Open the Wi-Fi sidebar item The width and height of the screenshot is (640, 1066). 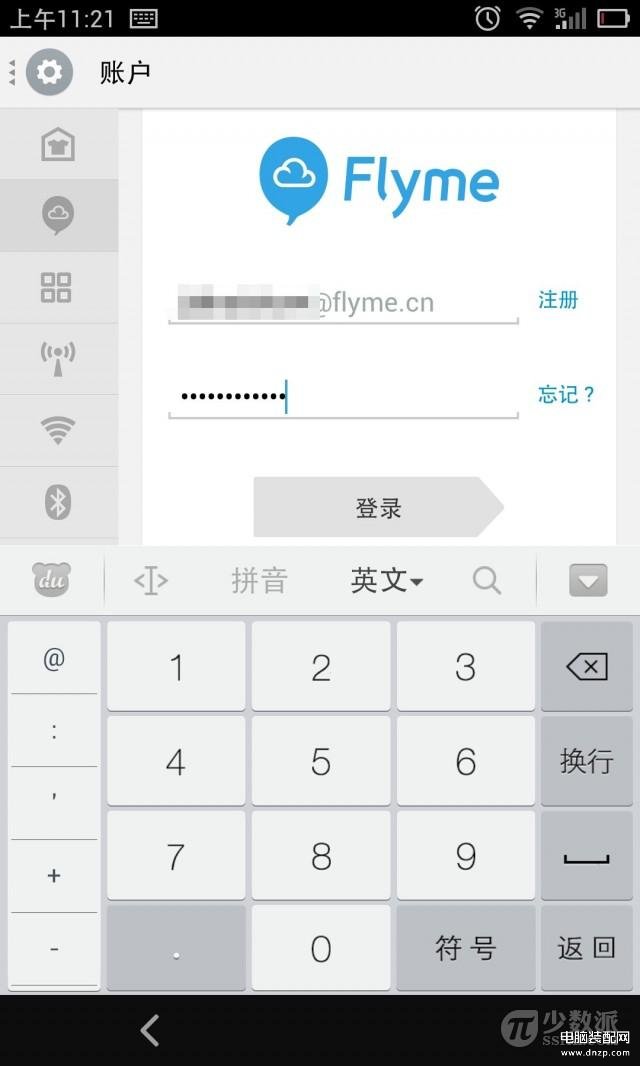[58, 430]
